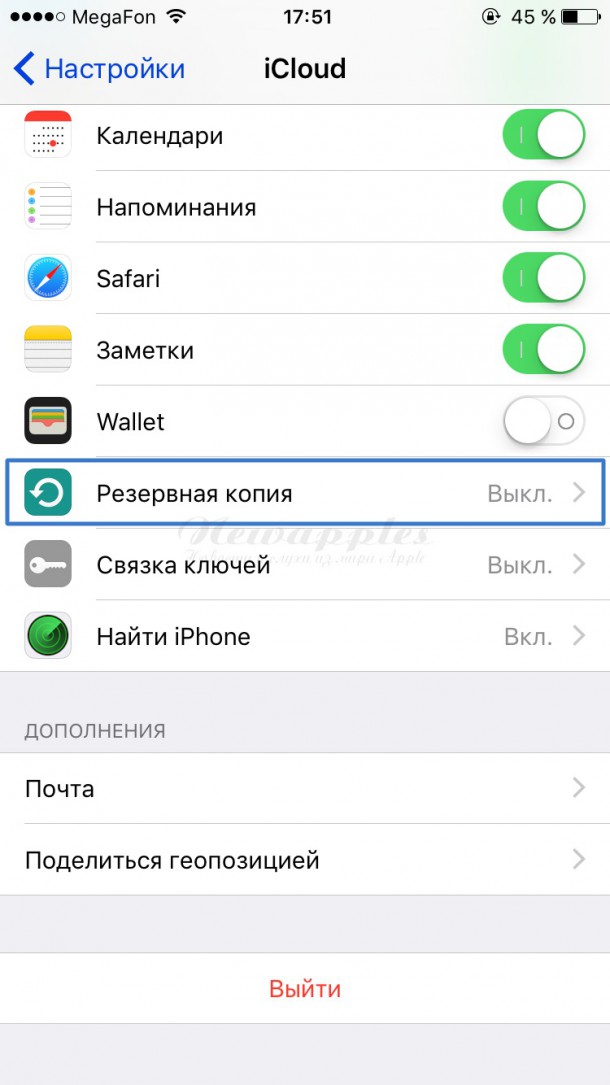Screen dimensions: 610x1085
Task: Tap the red Выйти button
Action: 305,989
